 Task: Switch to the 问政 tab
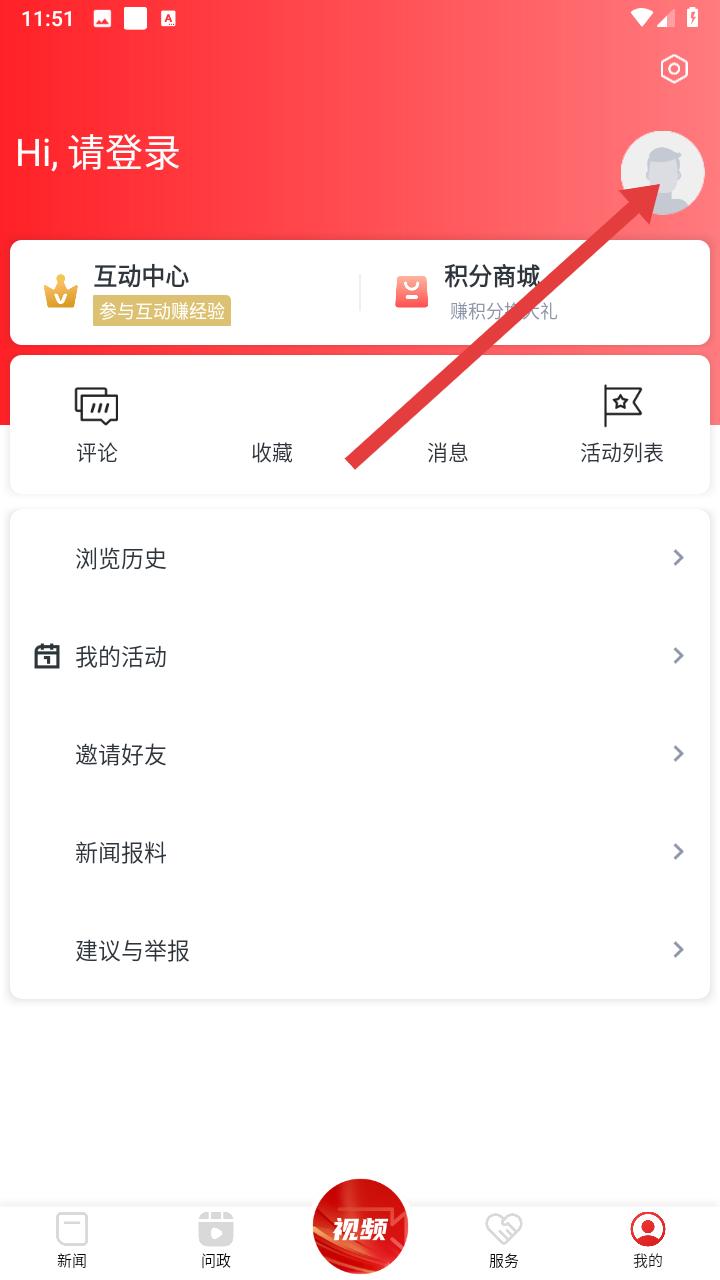coord(216,1240)
